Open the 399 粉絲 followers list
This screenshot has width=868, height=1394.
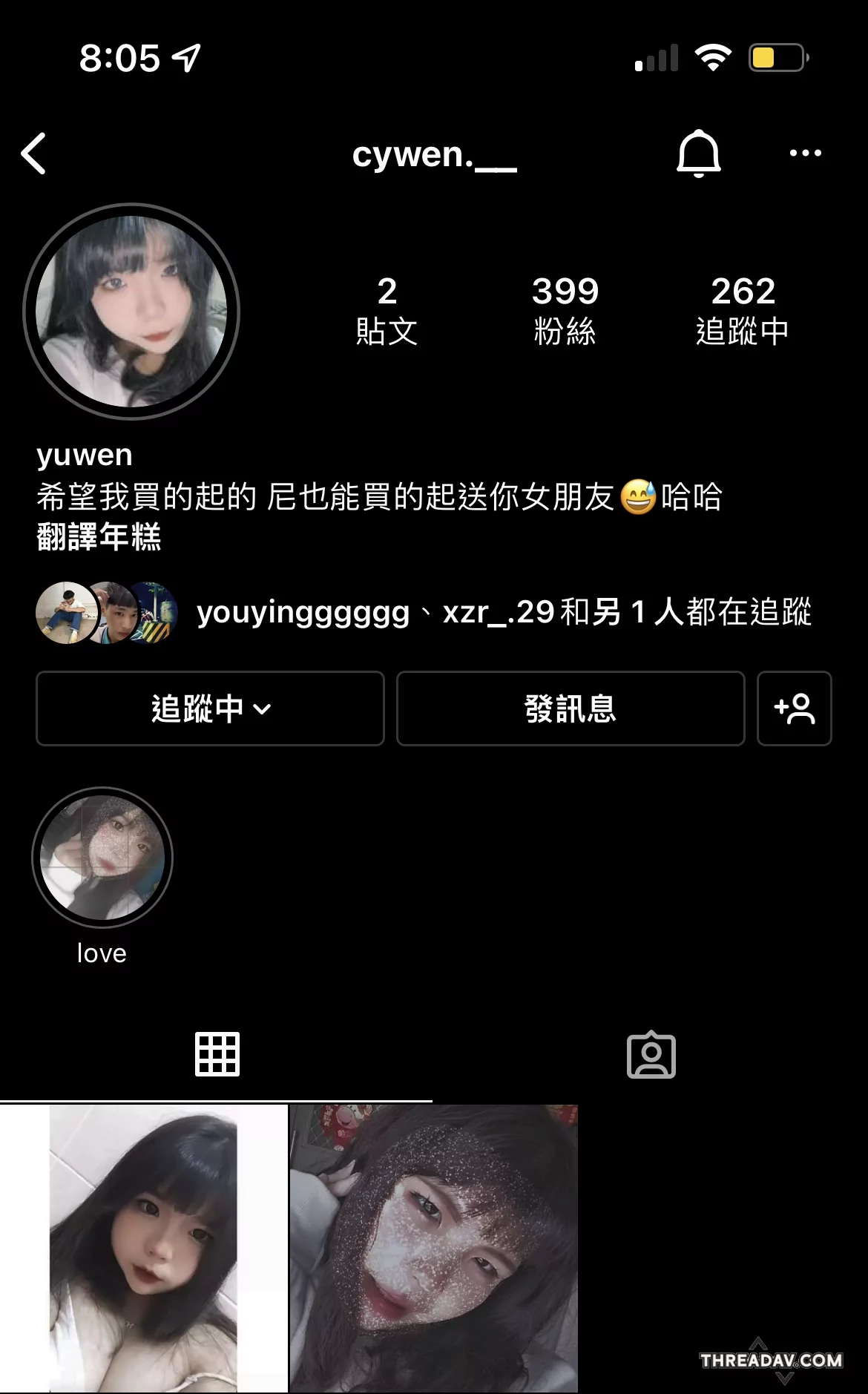pos(565,310)
